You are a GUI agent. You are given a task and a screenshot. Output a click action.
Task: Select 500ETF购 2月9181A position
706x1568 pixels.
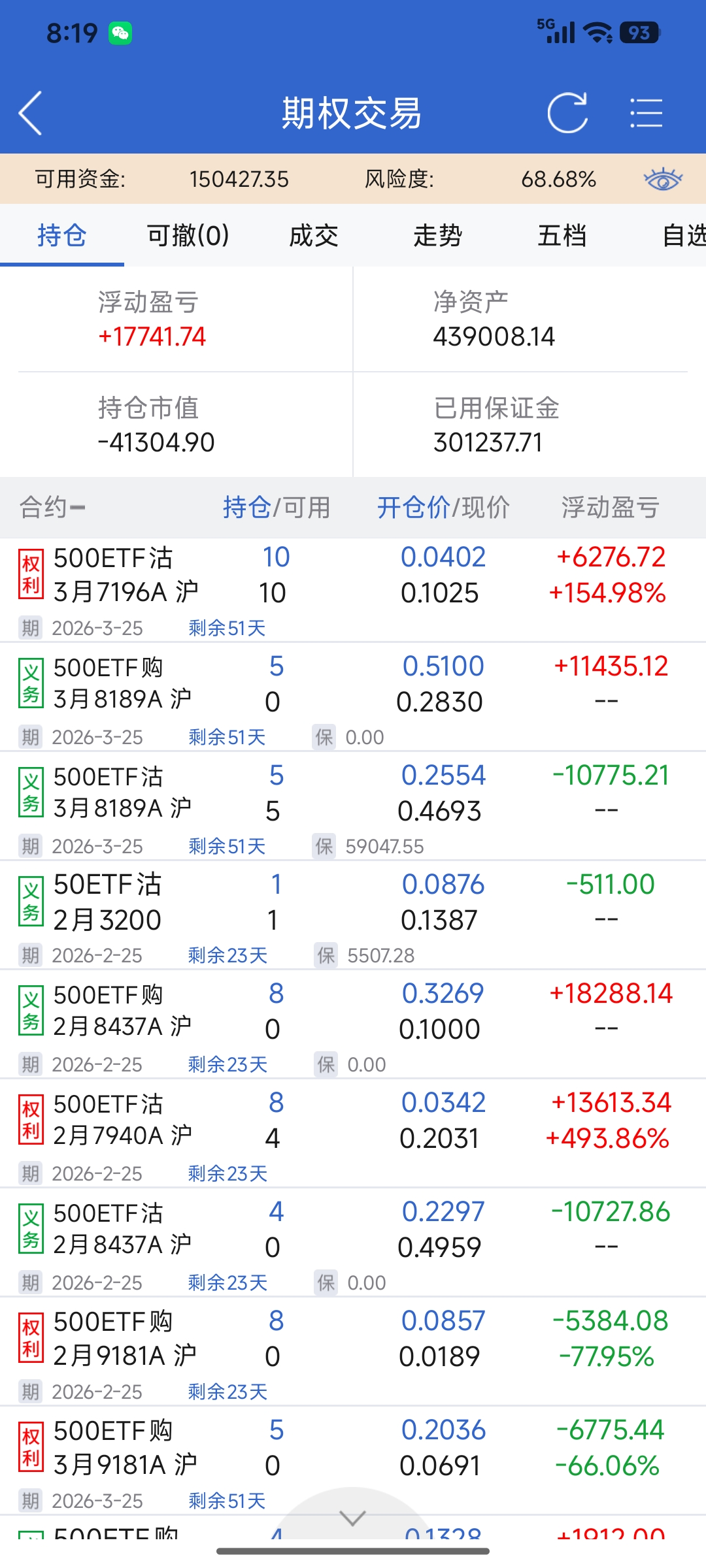[x=124, y=1339]
